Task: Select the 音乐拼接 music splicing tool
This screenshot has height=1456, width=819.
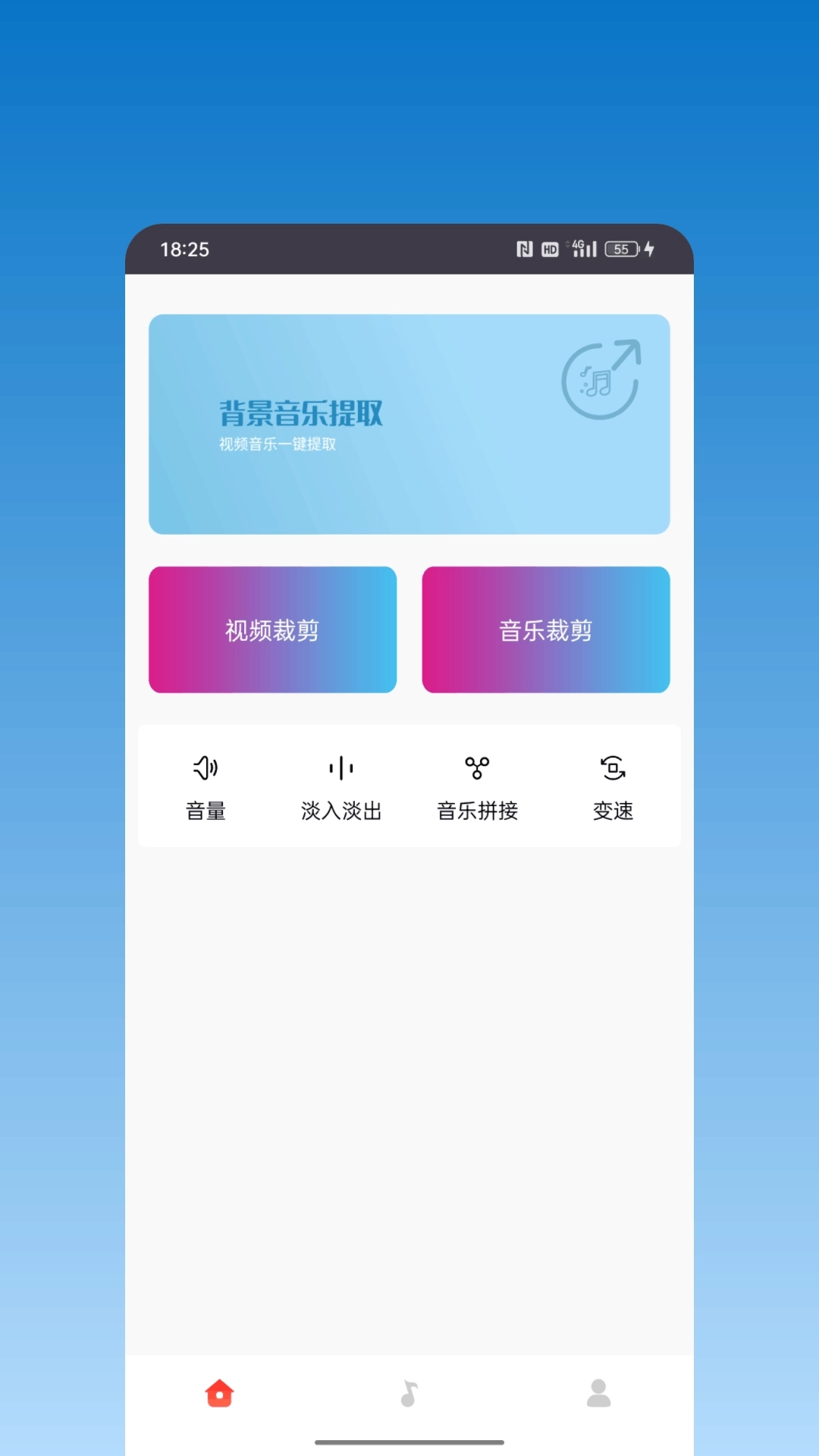Action: click(x=477, y=786)
